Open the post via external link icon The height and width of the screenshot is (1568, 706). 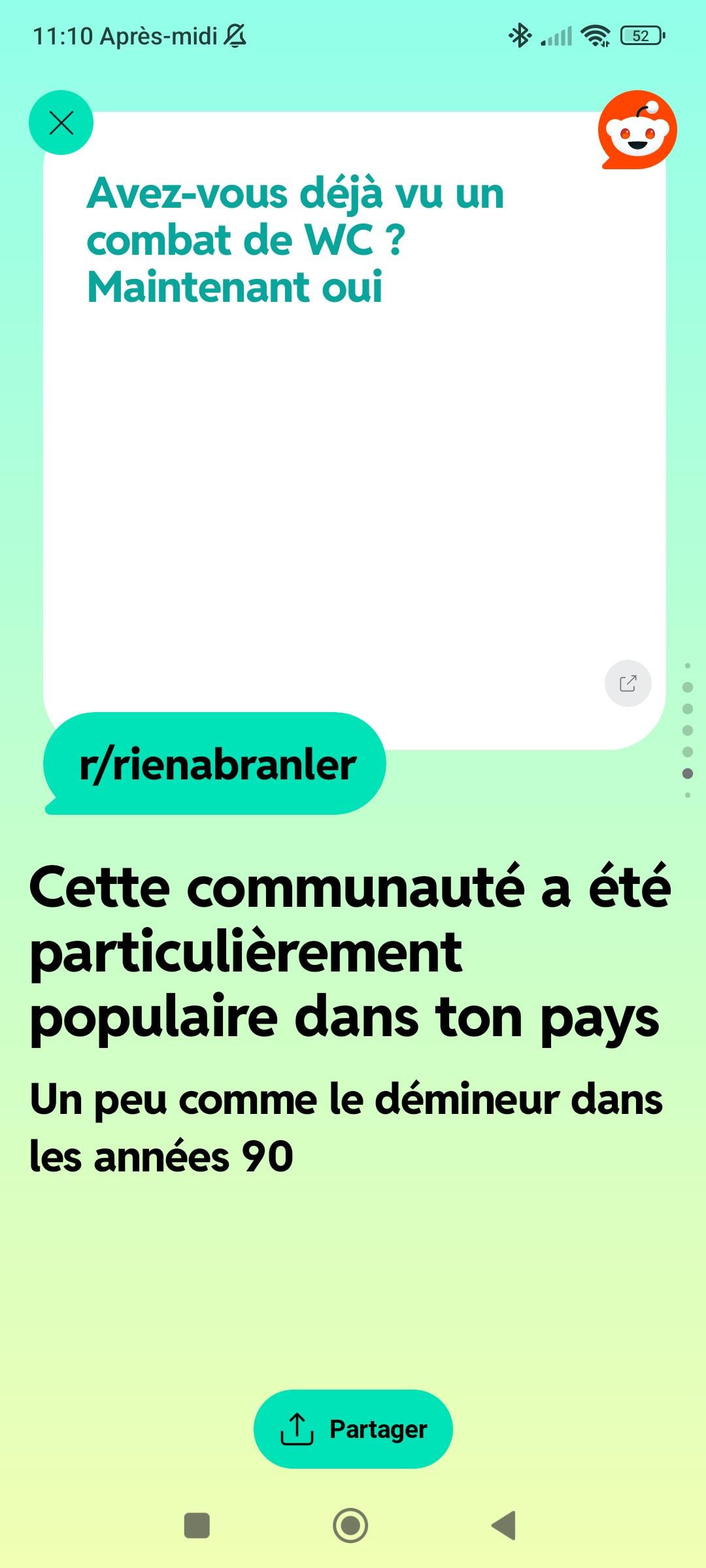[x=628, y=683]
